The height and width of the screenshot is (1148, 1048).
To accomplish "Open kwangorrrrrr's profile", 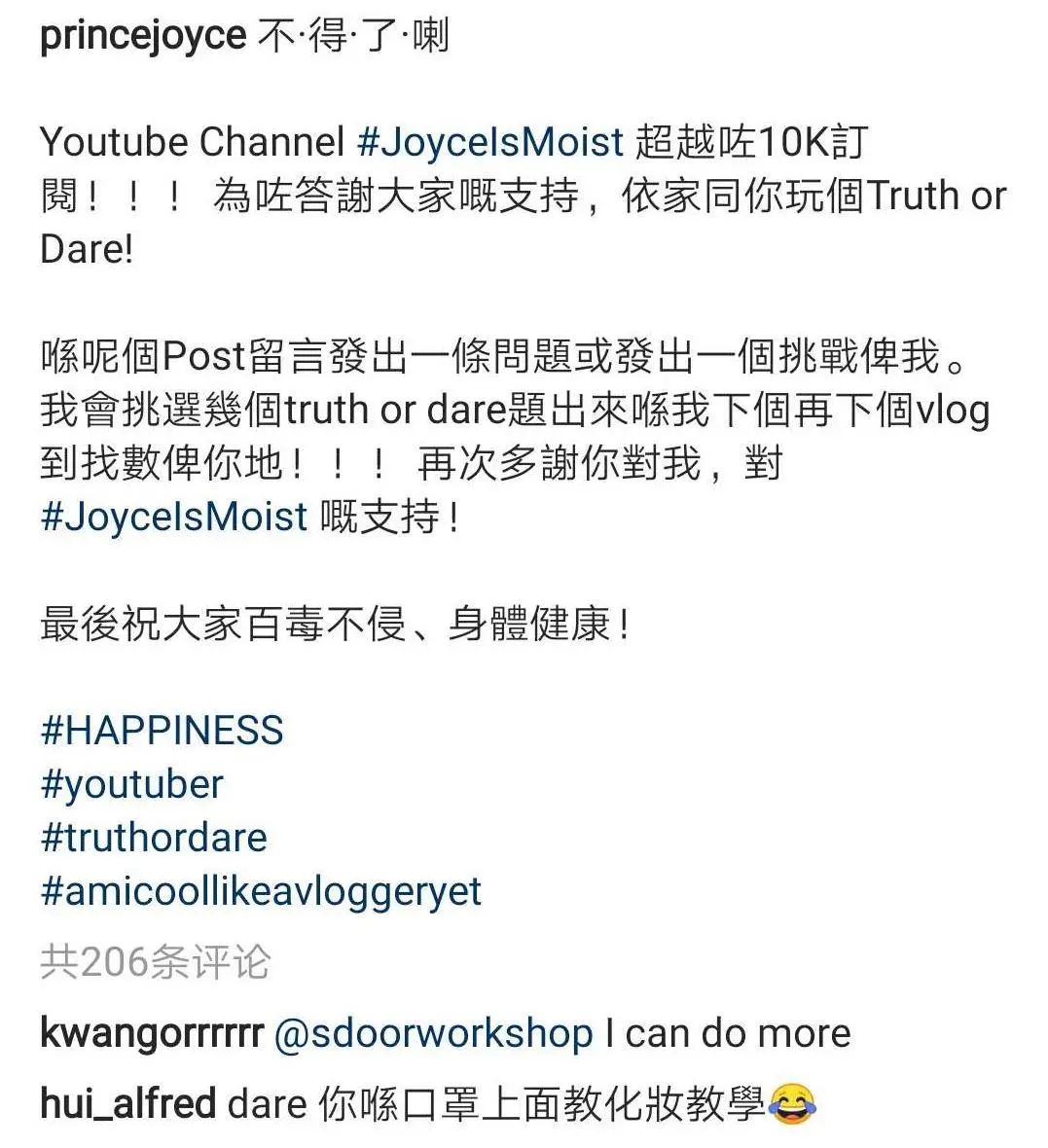I will 151,1033.
